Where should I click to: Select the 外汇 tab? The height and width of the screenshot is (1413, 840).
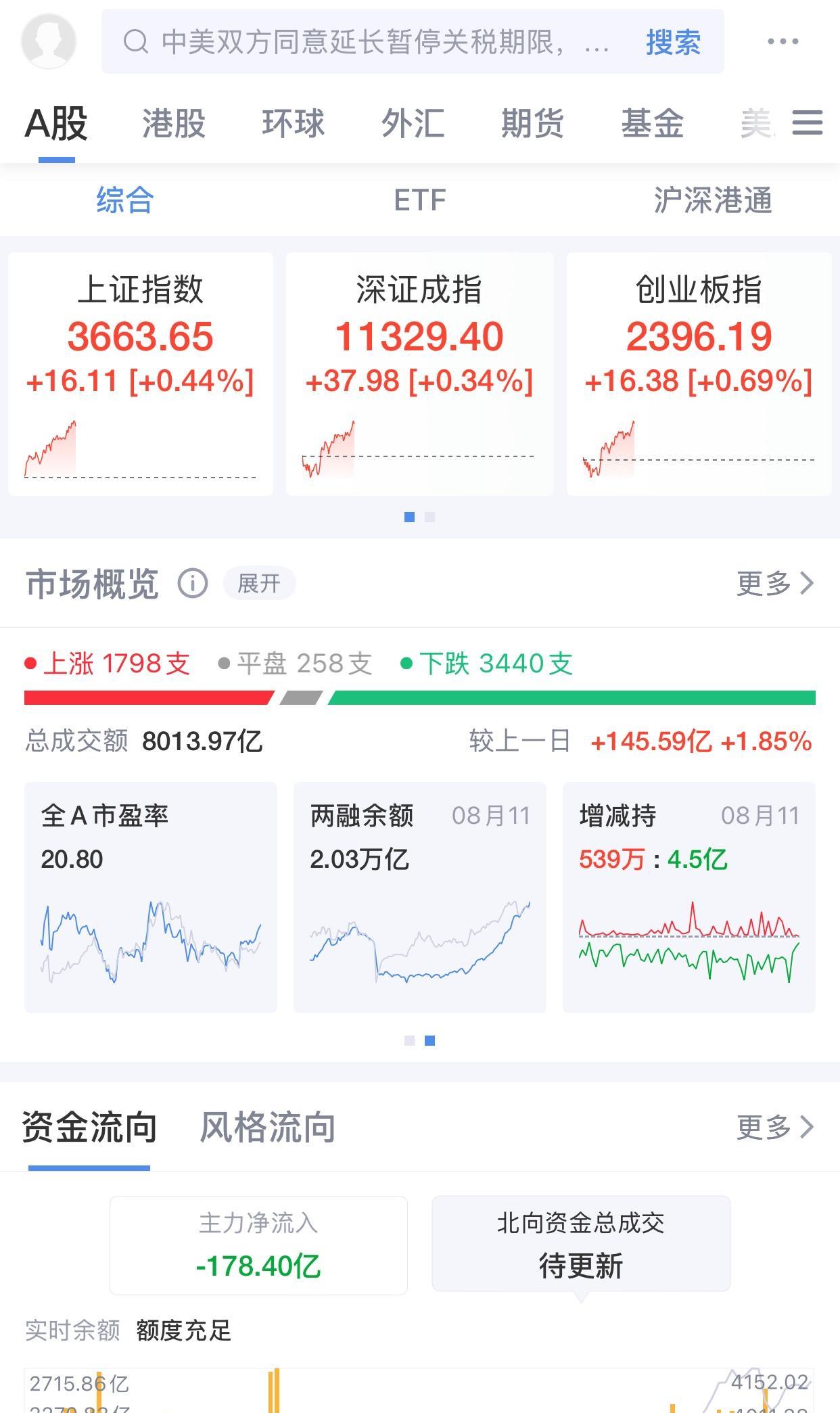[x=413, y=124]
